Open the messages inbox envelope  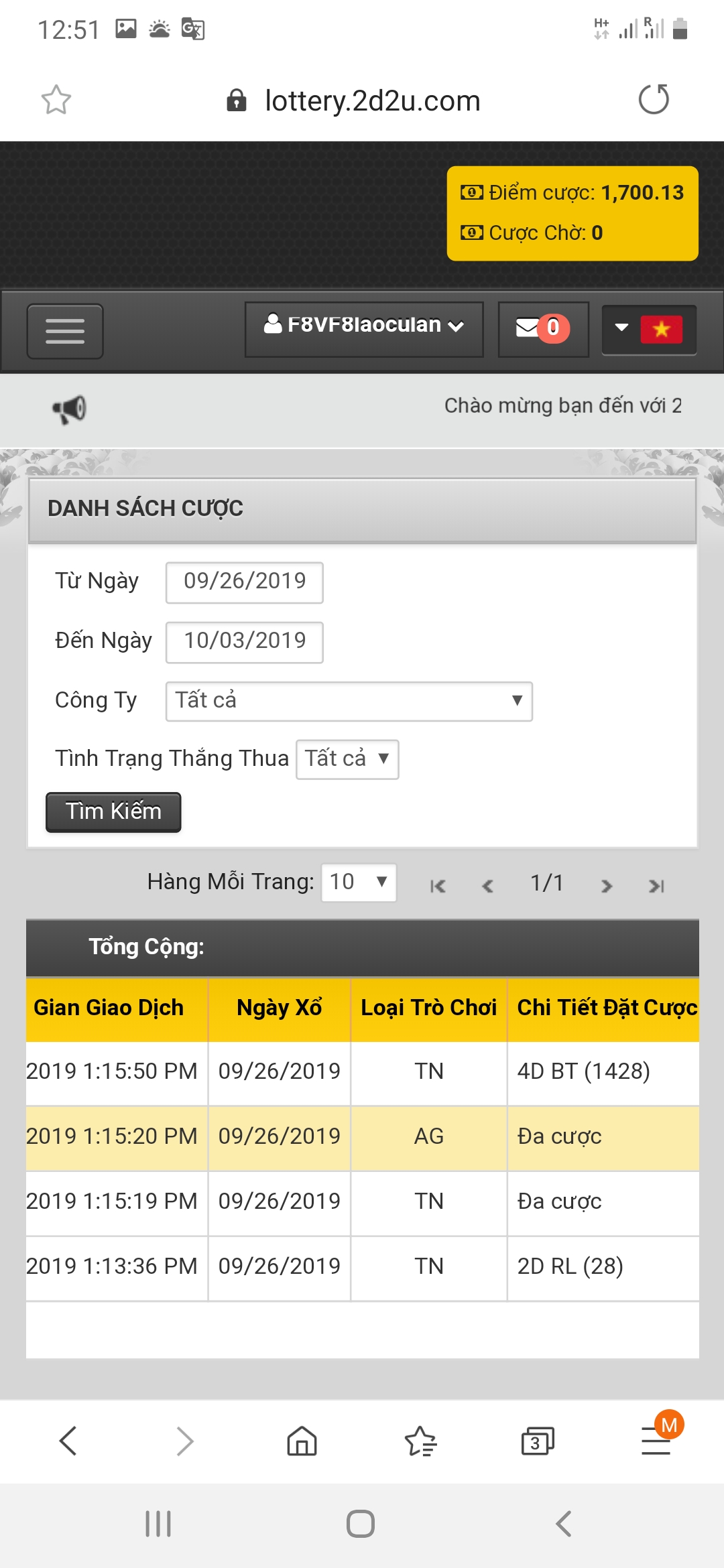click(543, 329)
